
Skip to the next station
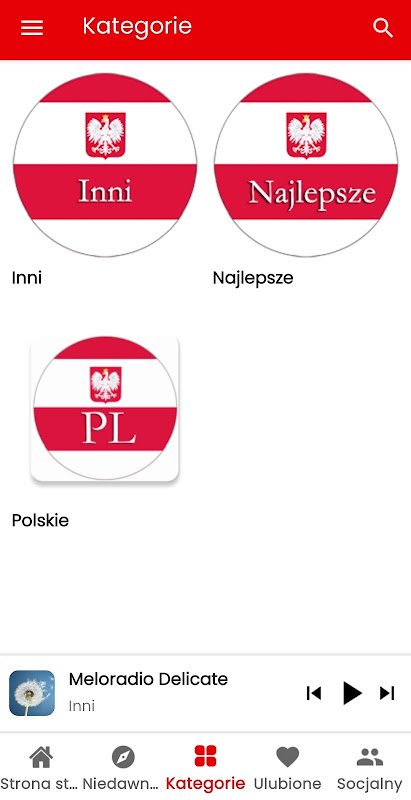coord(388,693)
